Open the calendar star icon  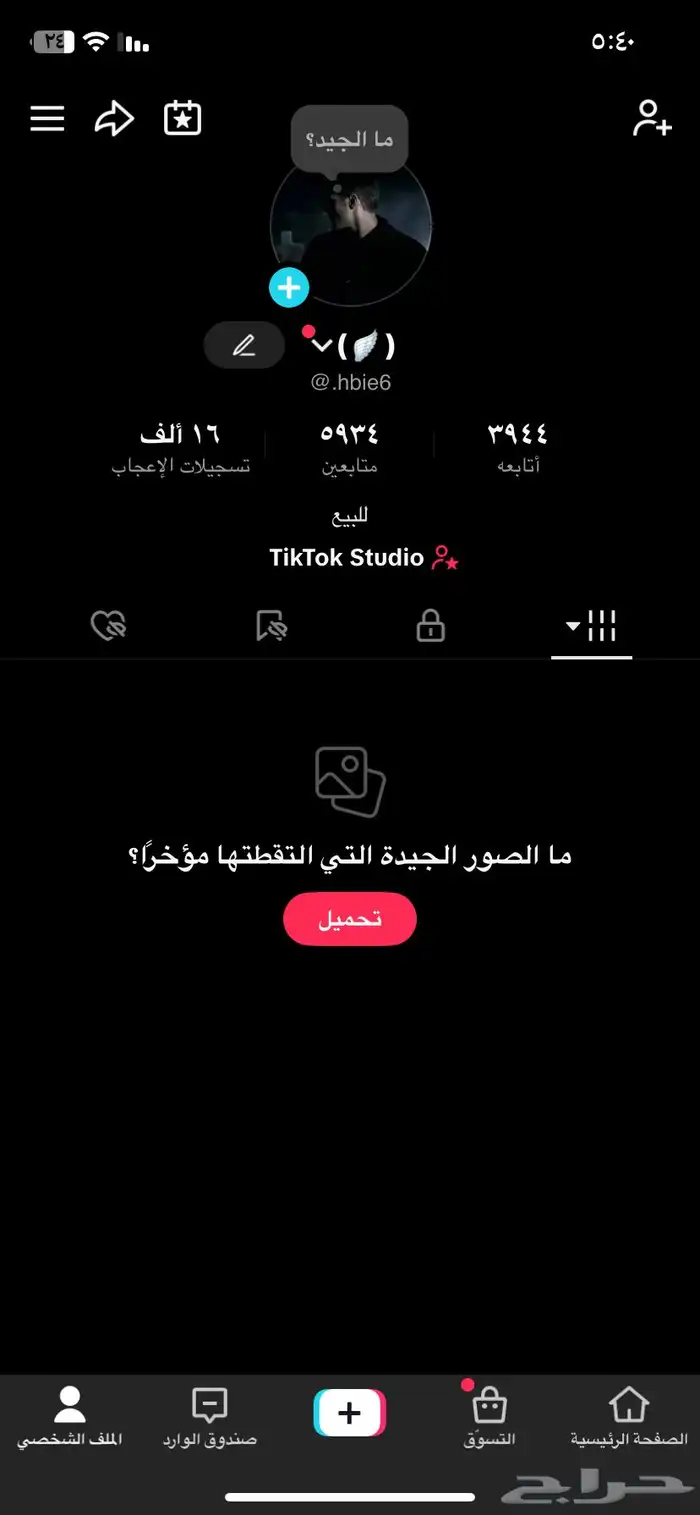click(x=183, y=119)
